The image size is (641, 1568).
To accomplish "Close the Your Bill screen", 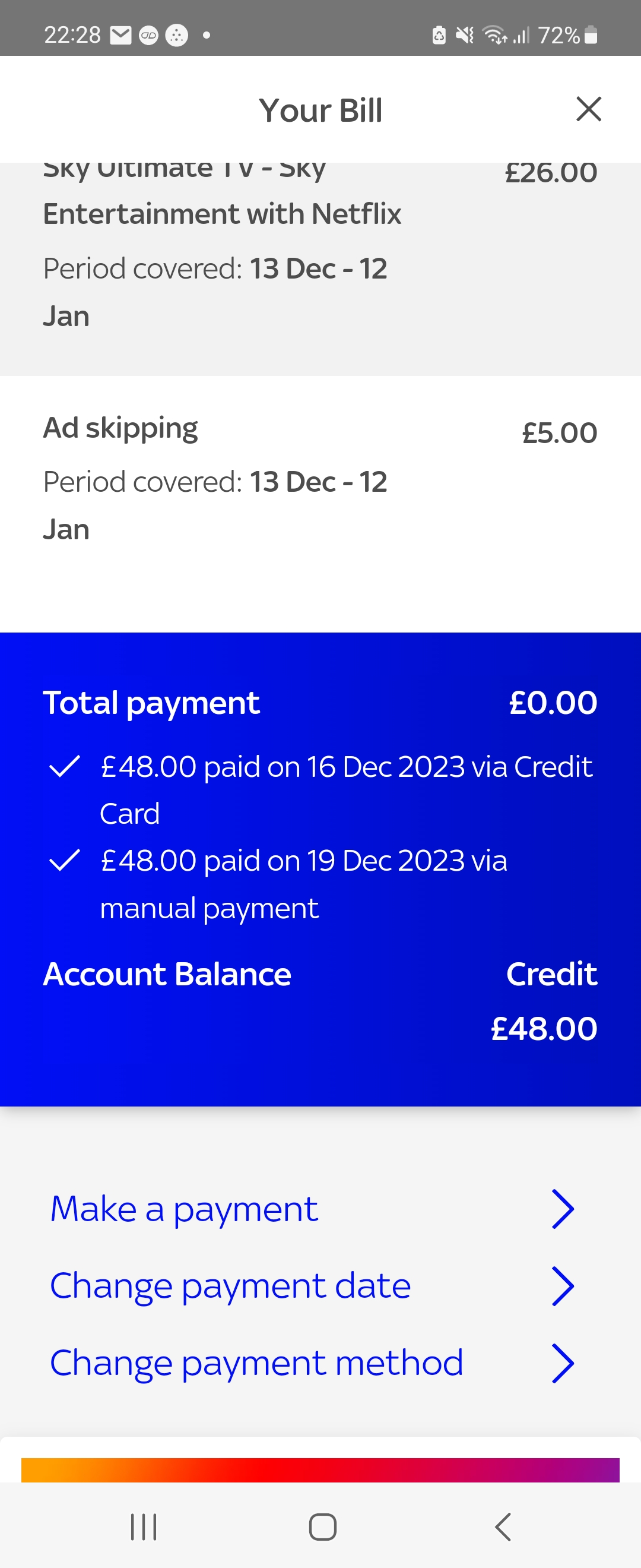I will click(x=588, y=109).
